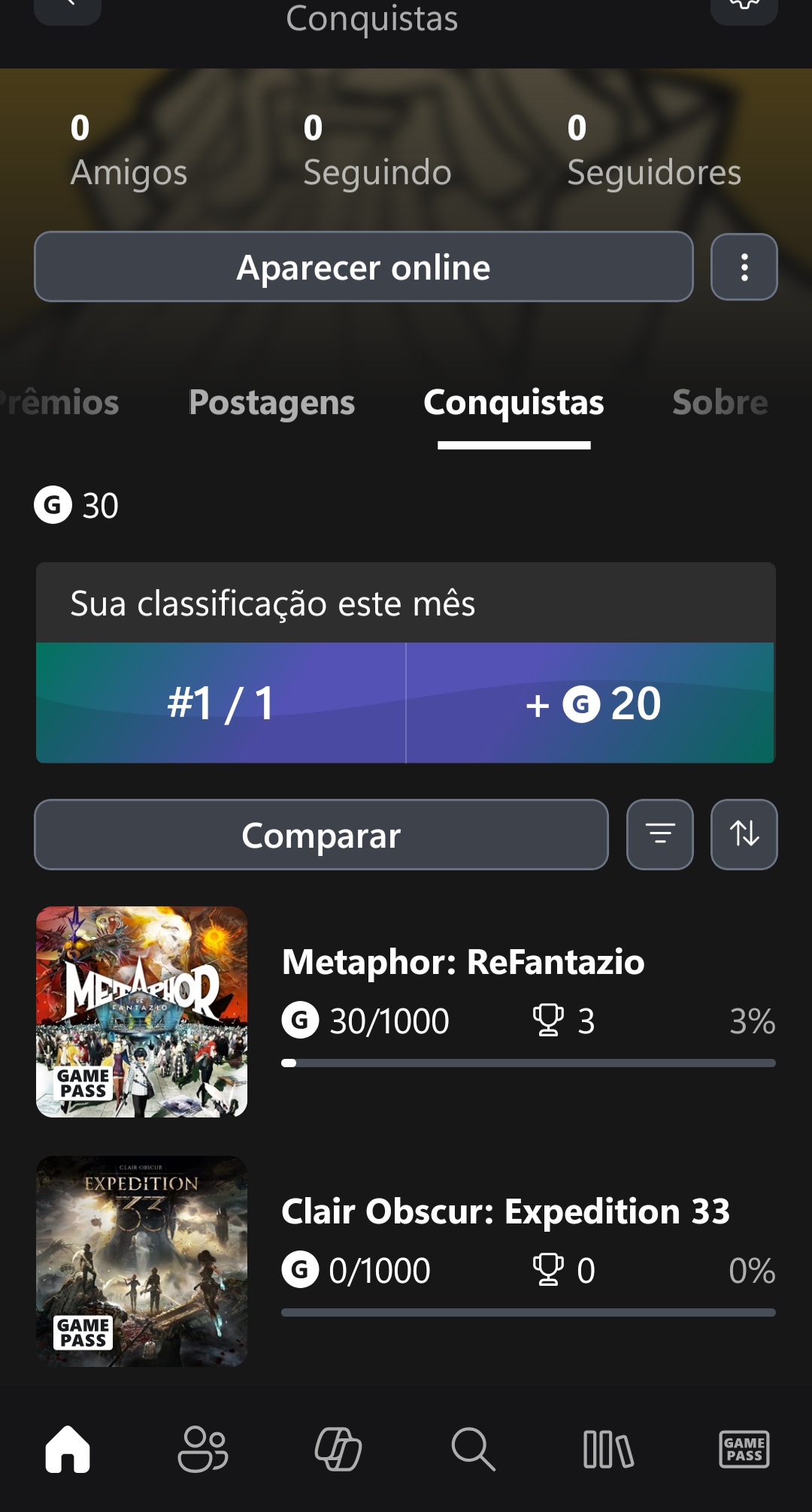Viewport: 812px width, 1512px height.
Task: Open Metaphor: ReFantazio achievements
Action: tap(462, 962)
